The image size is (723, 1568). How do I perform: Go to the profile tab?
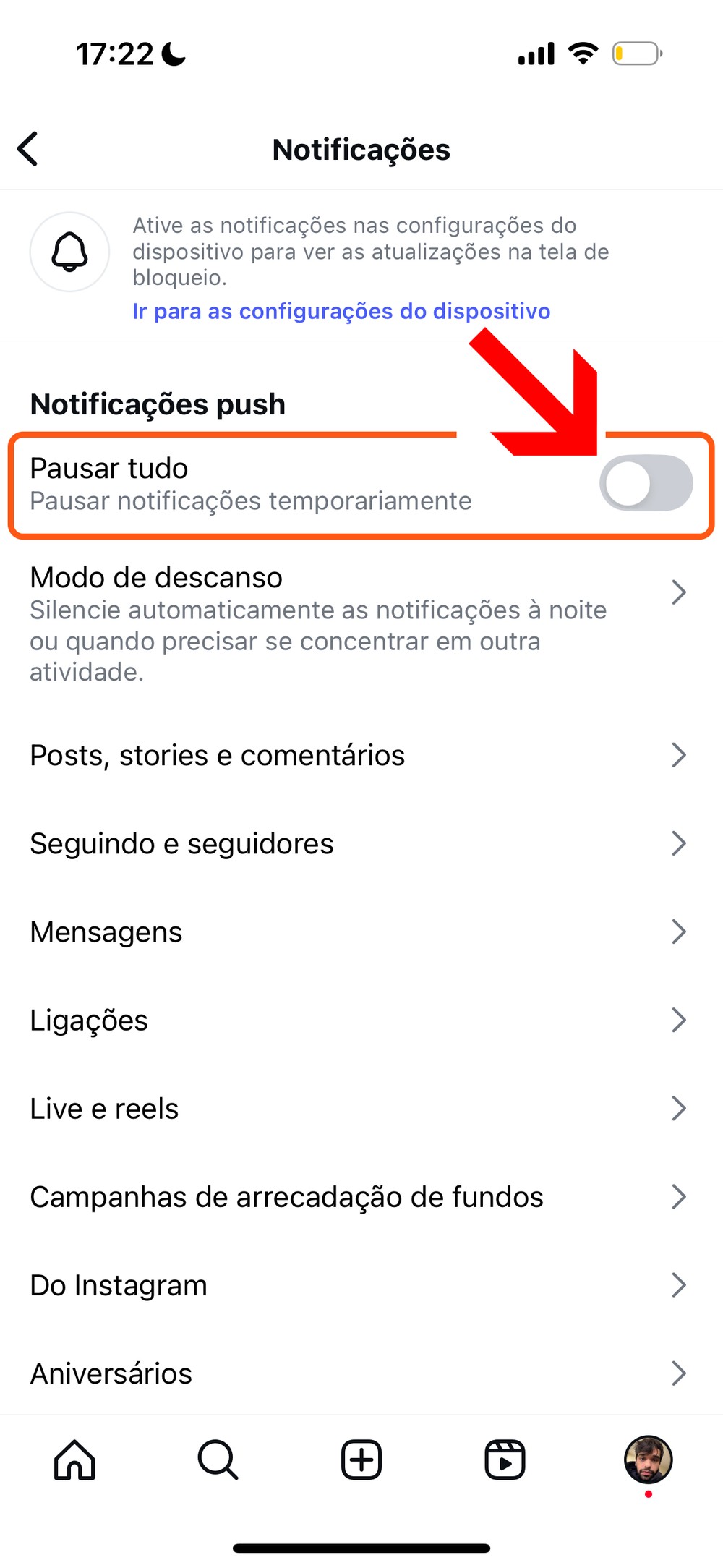(648, 1460)
